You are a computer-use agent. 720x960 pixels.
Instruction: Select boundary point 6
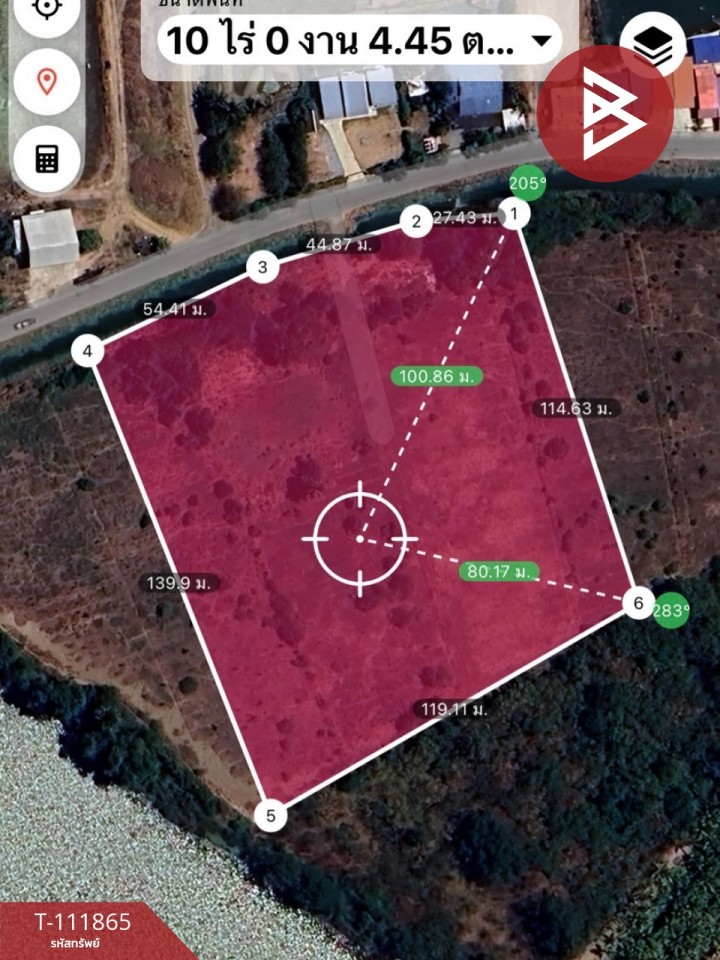coord(637,603)
